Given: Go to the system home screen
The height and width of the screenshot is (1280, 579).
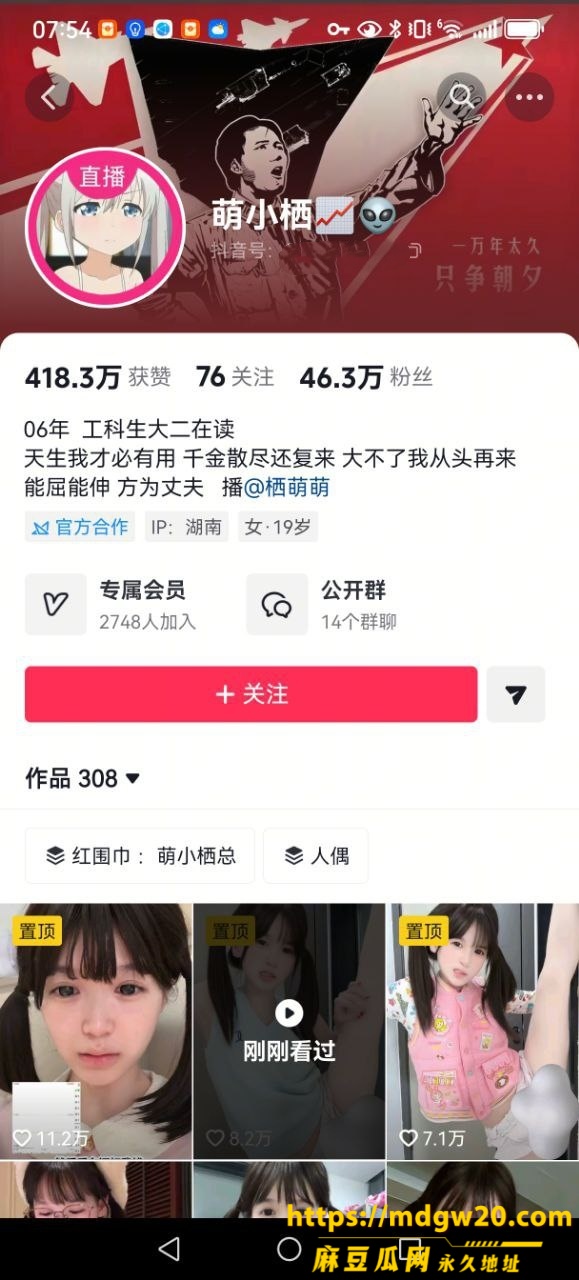Looking at the screenshot, I should (x=289, y=1248).
